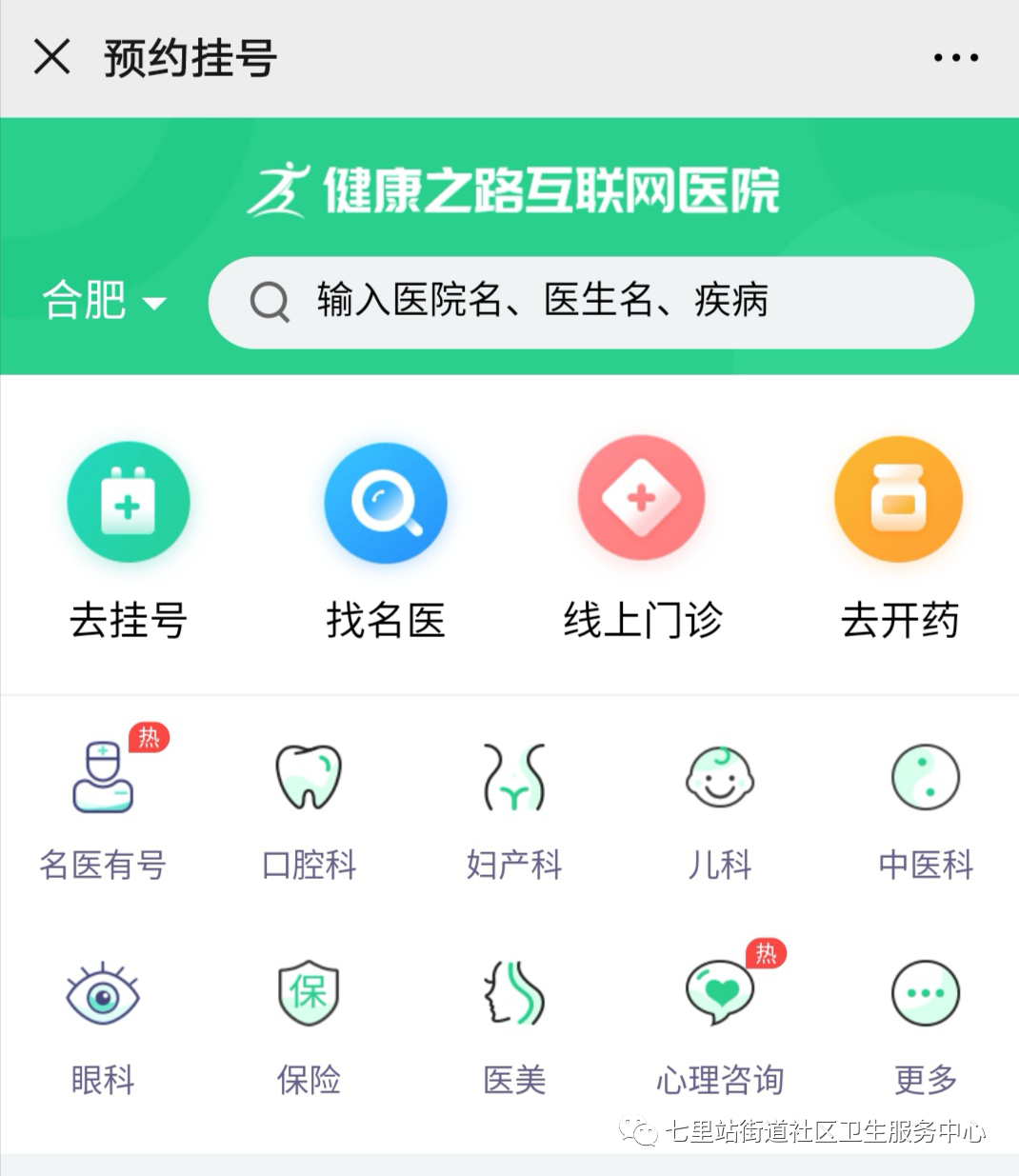Expand the 合肥 city dropdown
1019x1176 pixels.
tap(104, 302)
